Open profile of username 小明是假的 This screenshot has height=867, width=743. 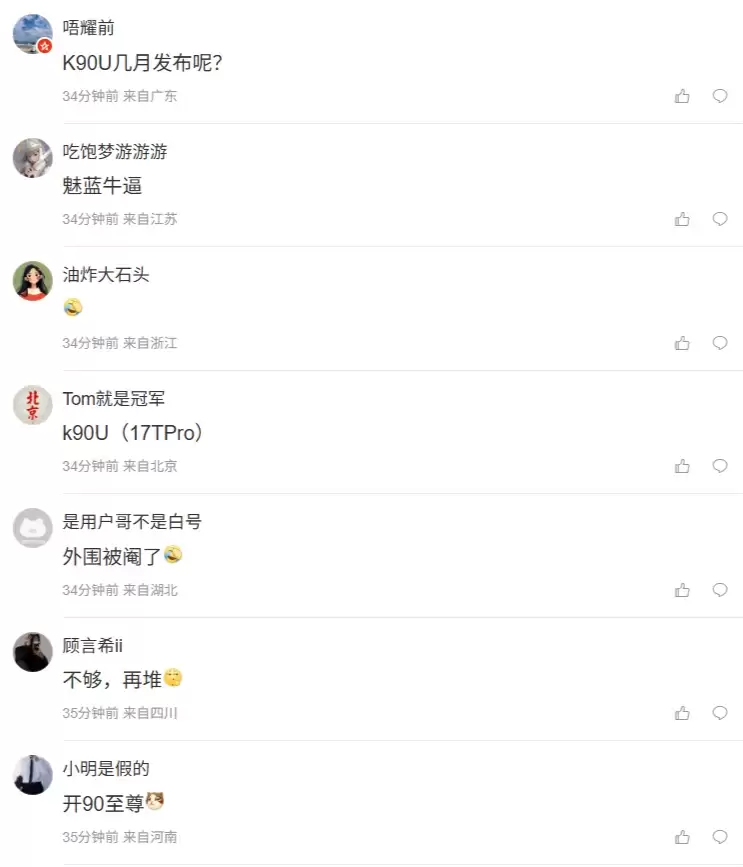(105, 769)
